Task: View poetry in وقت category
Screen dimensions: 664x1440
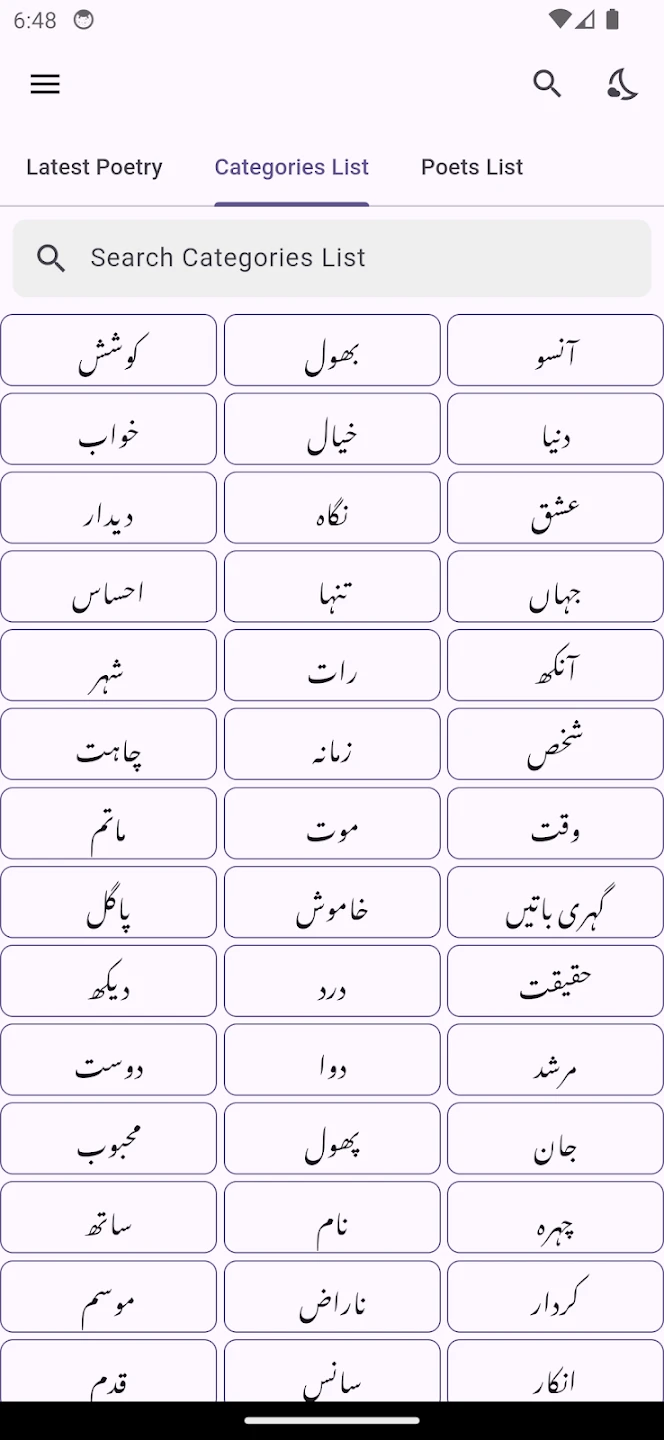Action: click(555, 823)
